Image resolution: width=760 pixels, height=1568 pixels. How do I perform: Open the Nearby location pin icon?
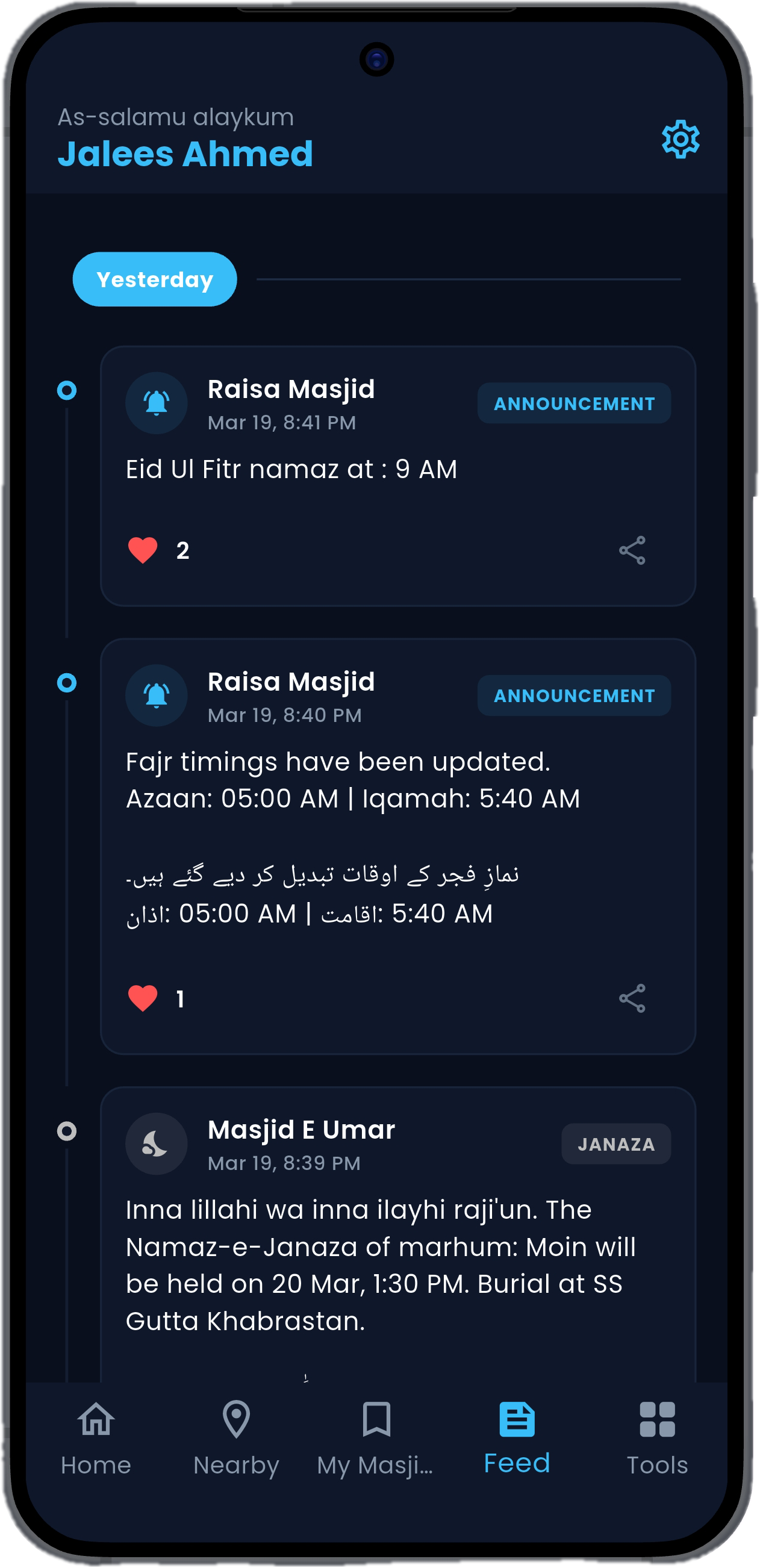pos(234,1420)
